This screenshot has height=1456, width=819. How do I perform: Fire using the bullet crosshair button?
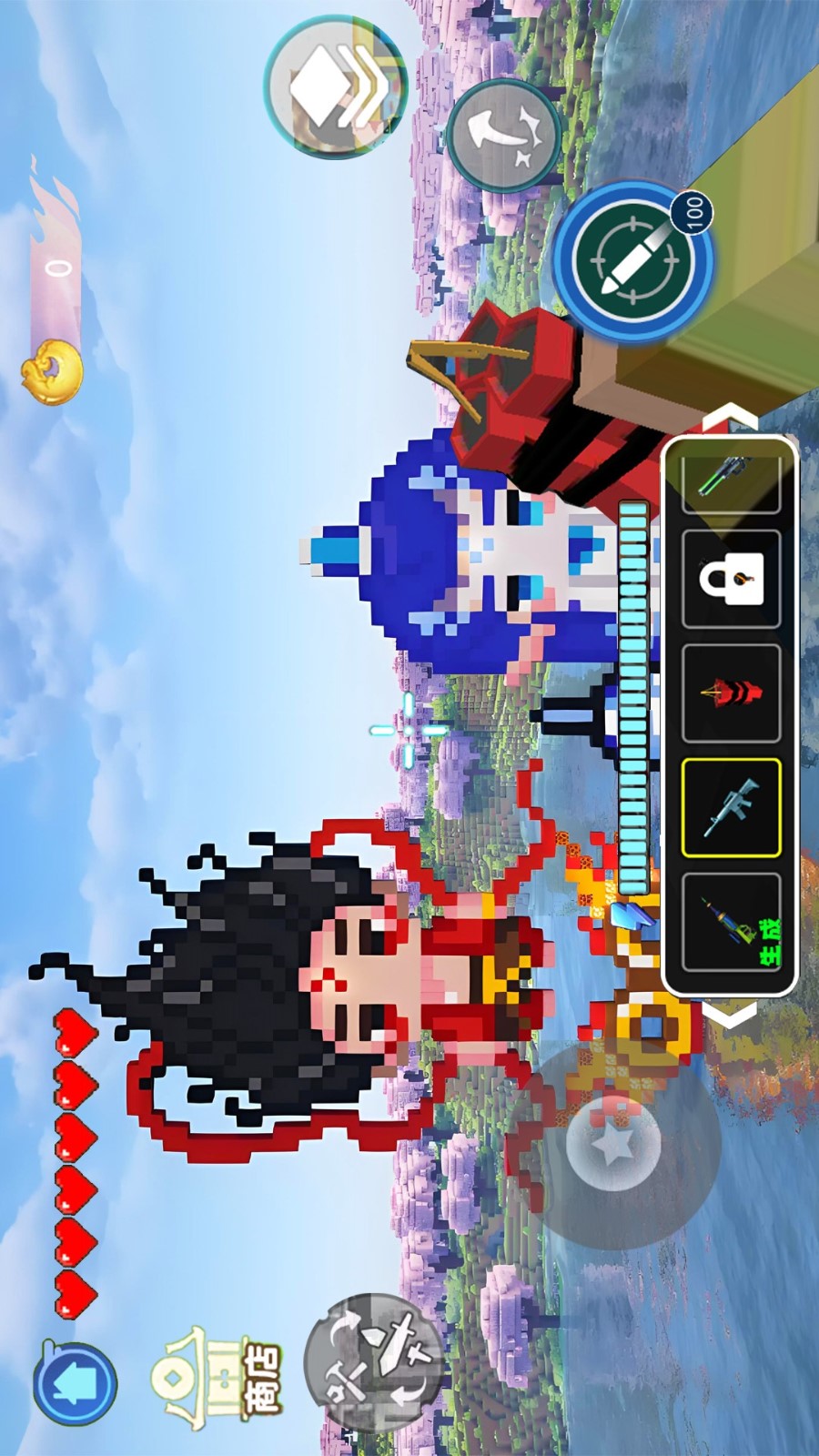(x=632, y=260)
